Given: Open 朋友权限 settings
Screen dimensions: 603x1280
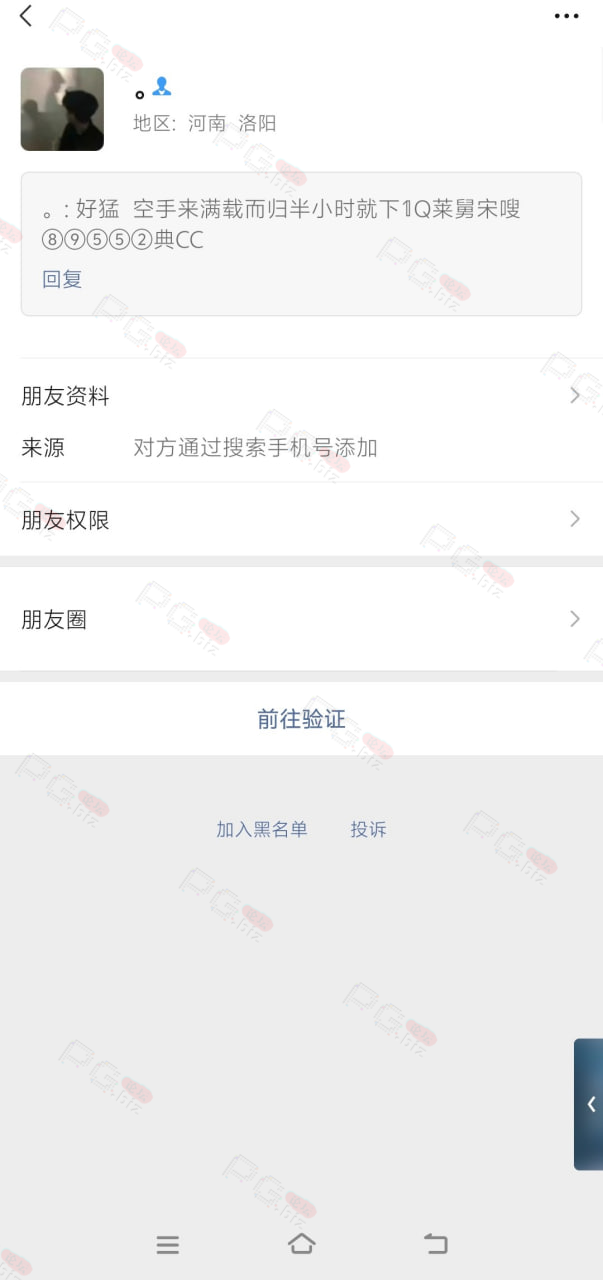Looking at the screenshot, I should tap(301, 519).
